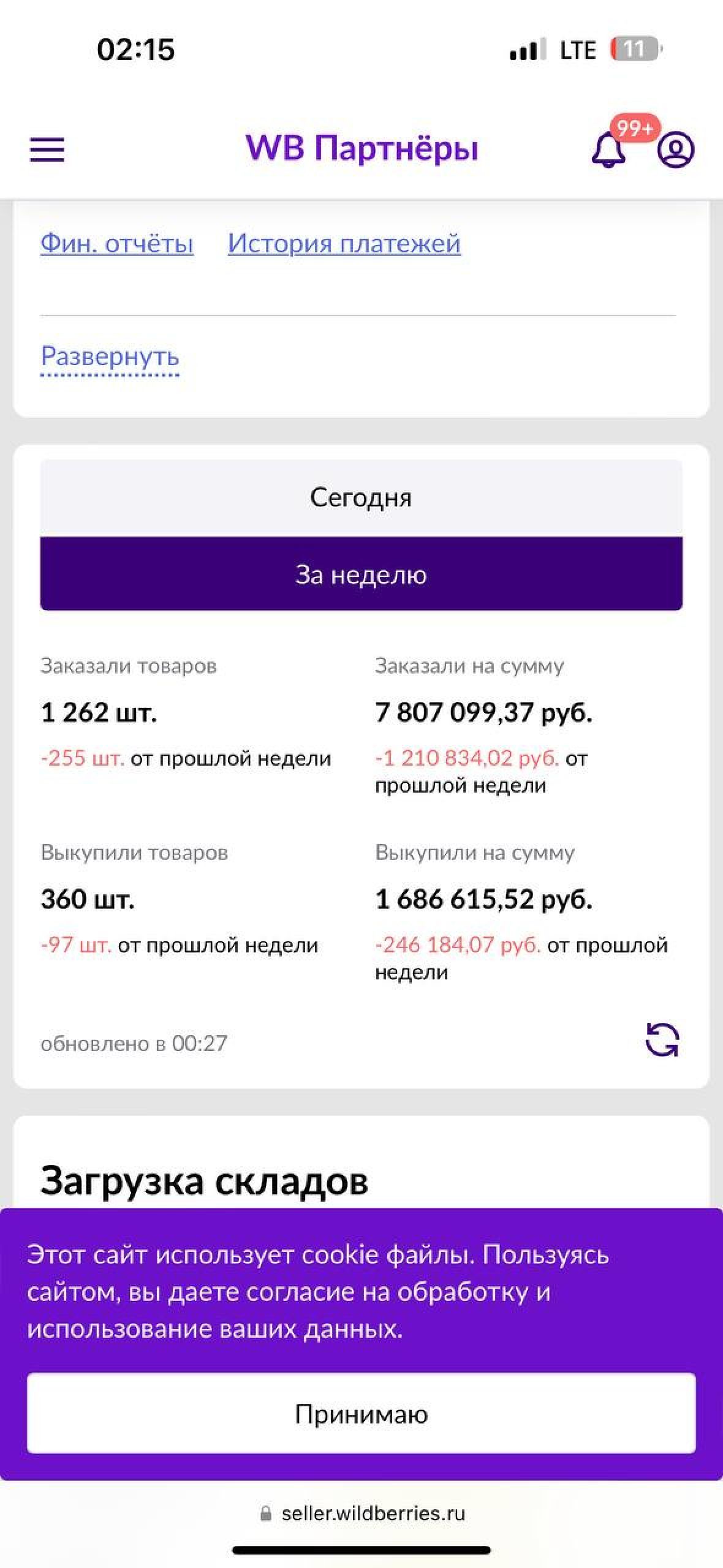This screenshot has width=723, height=1568.
Task: Refresh the weekly sales statistics
Action: pos(662,1040)
